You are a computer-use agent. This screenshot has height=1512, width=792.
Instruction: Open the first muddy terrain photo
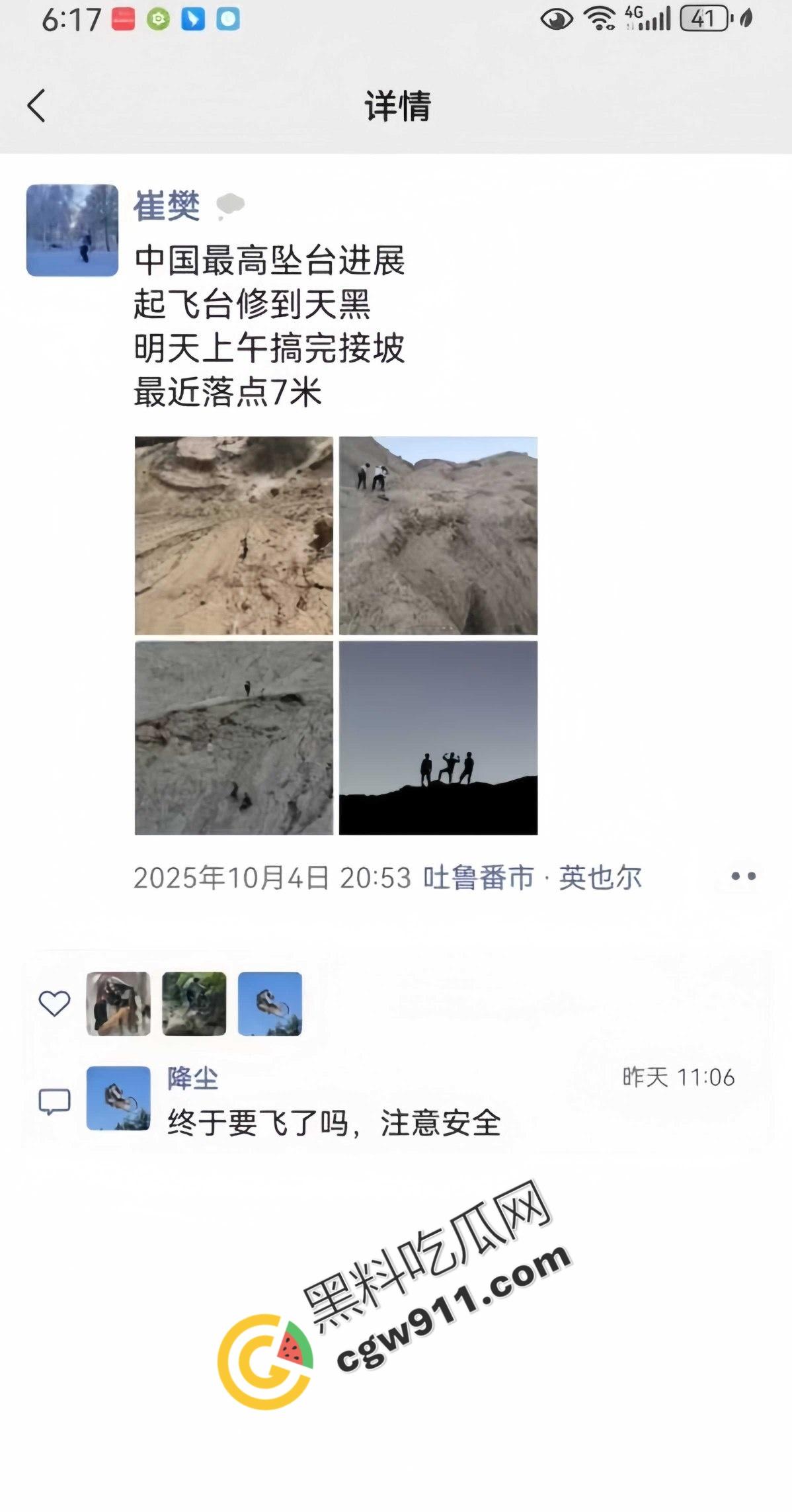point(235,536)
